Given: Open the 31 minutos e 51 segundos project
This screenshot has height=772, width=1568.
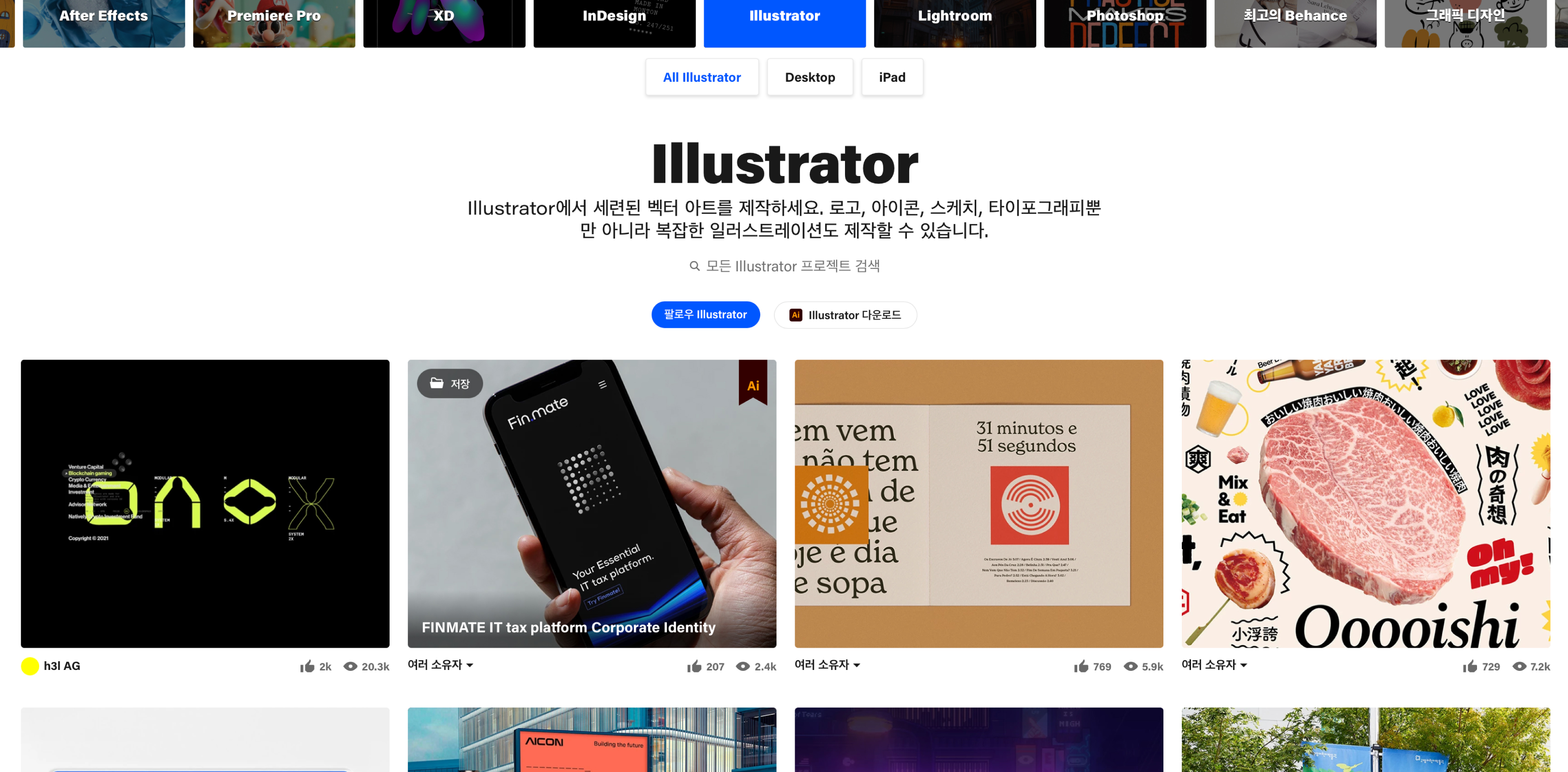Looking at the screenshot, I should tap(978, 503).
